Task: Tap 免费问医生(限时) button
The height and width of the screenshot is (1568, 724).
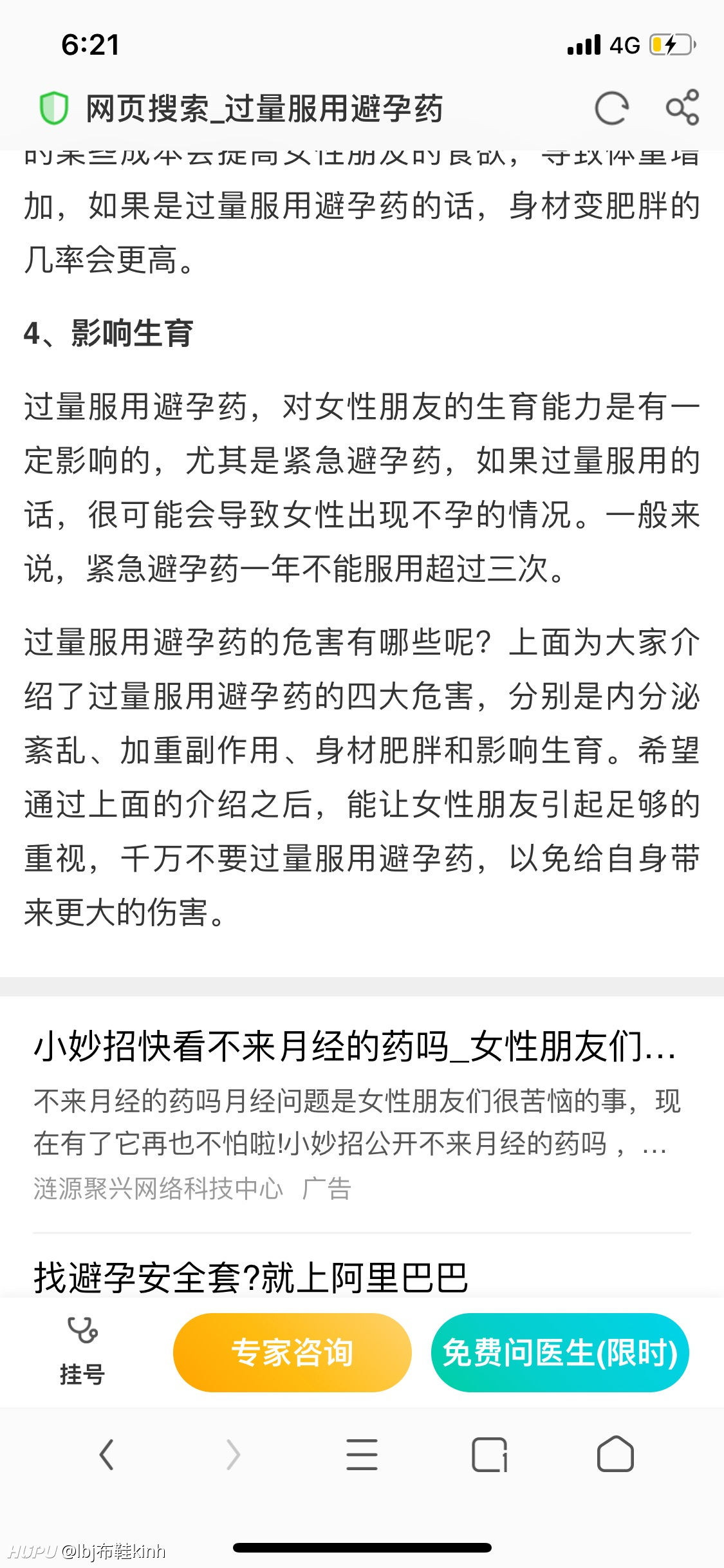Action: (x=560, y=1352)
